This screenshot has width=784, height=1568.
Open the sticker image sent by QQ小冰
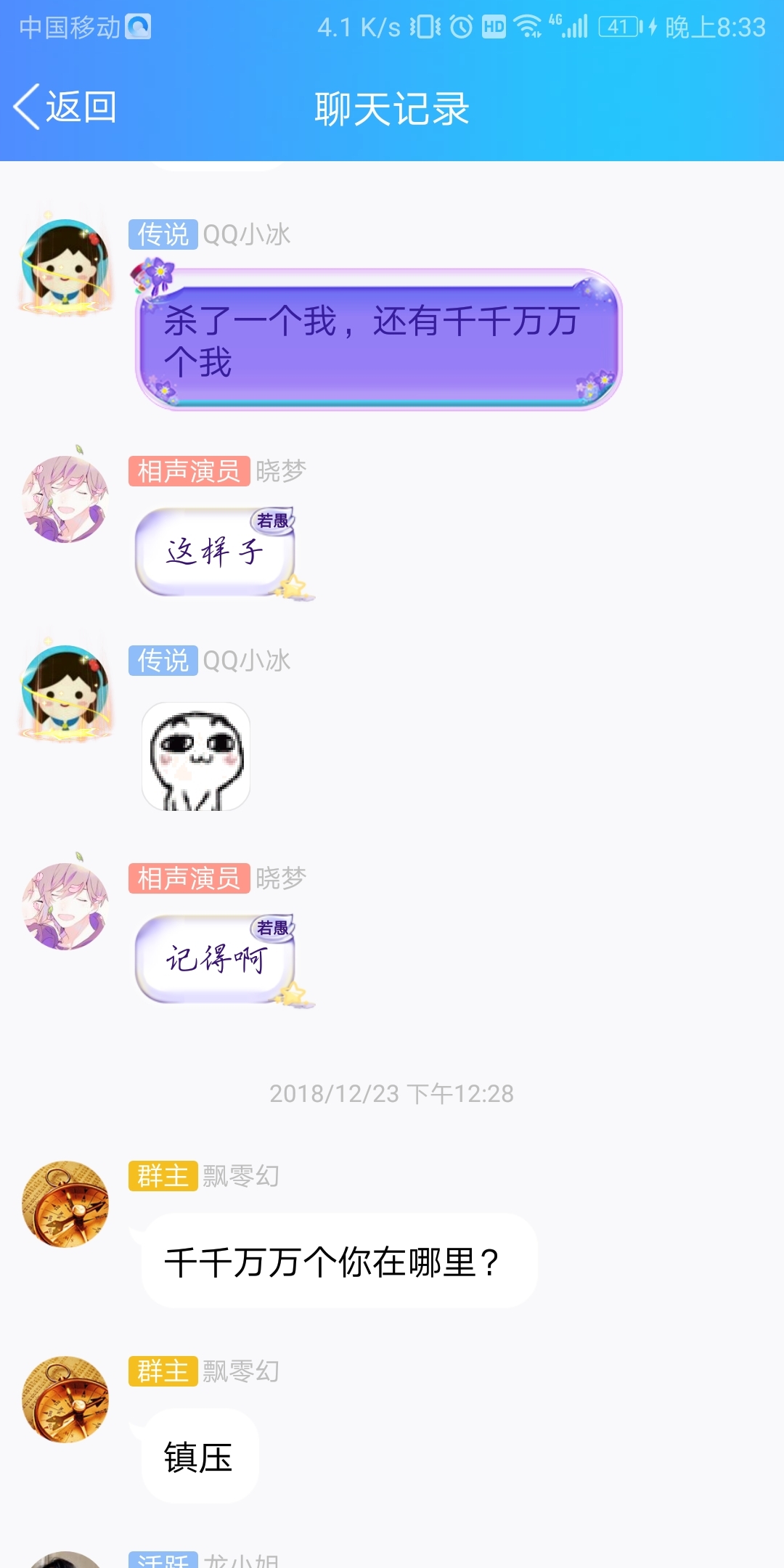pos(196,756)
